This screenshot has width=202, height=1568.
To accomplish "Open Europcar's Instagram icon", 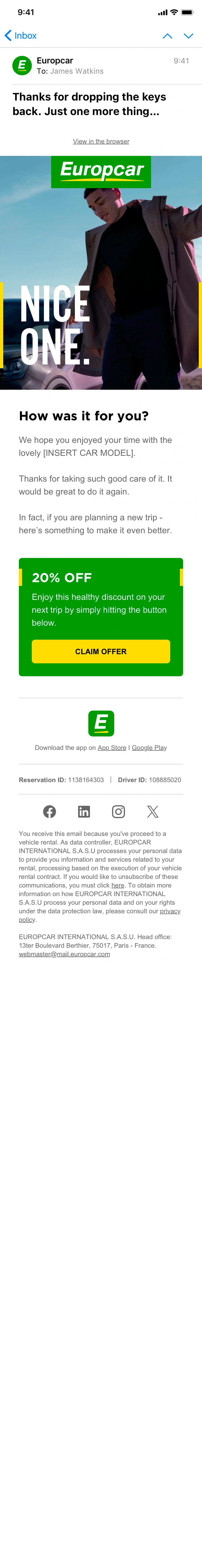I will click(x=119, y=811).
